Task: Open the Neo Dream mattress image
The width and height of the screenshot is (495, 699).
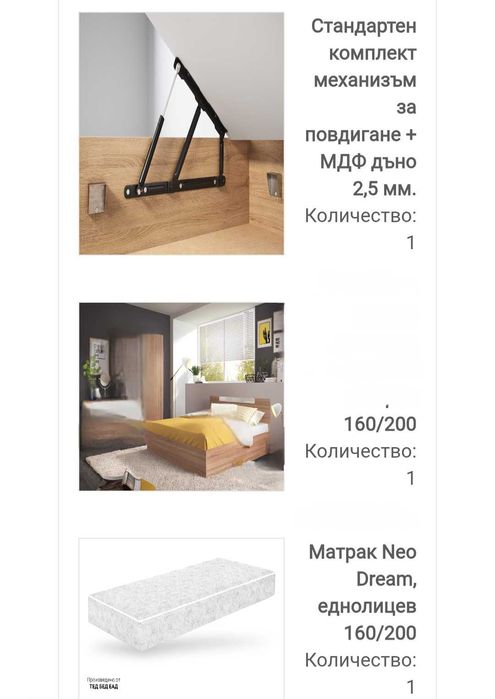Action: tap(182, 619)
